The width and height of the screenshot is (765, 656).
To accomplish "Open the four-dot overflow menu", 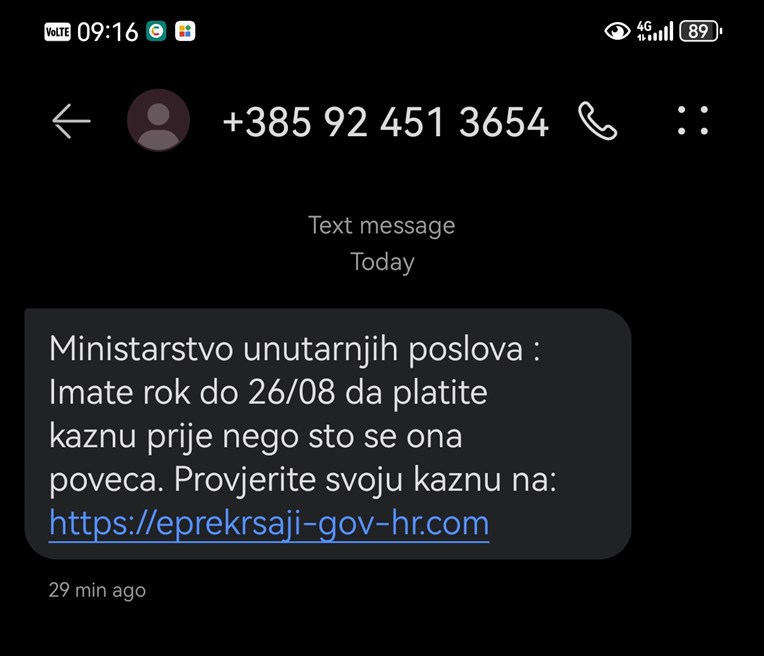I will (x=692, y=121).
